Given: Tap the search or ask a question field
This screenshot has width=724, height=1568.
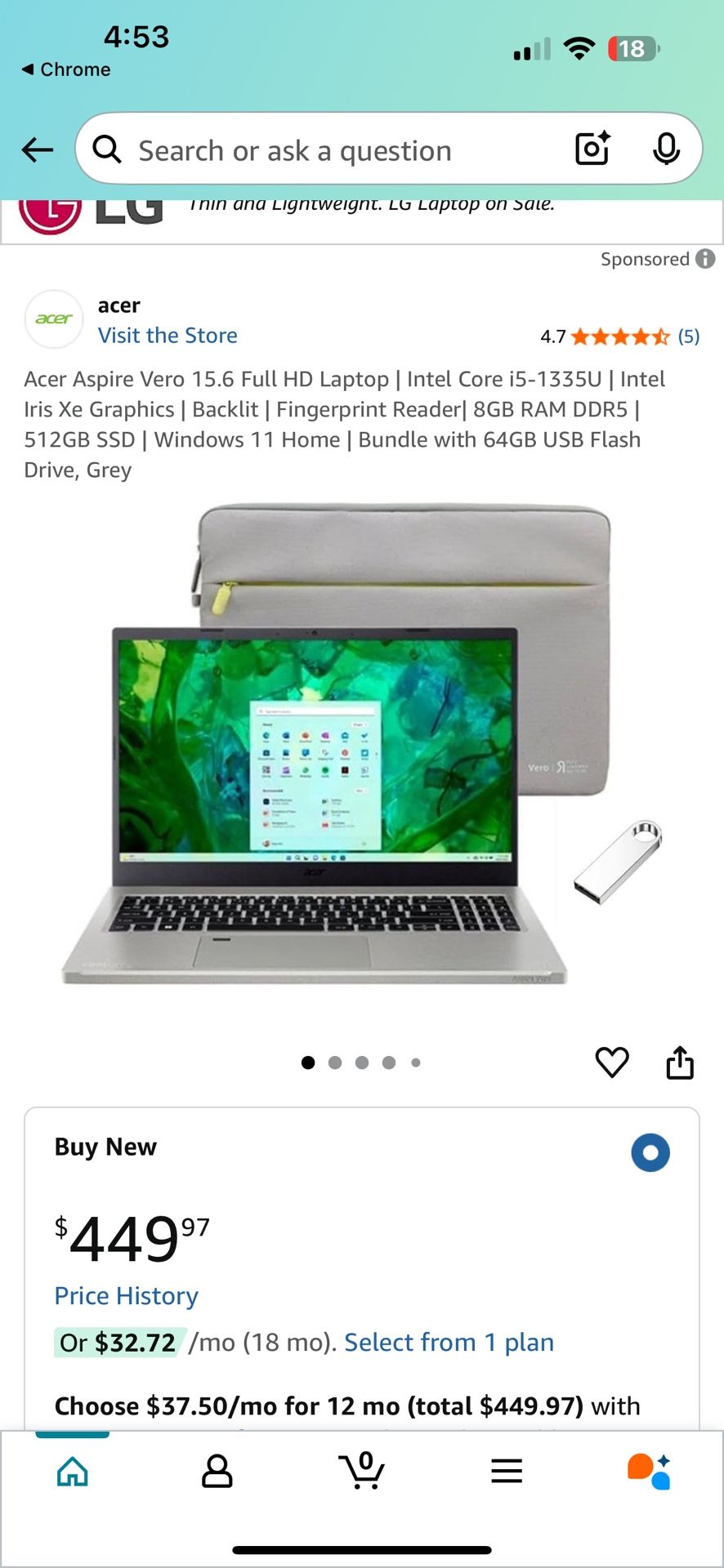Looking at the screenshot, I should pos(327,151).
